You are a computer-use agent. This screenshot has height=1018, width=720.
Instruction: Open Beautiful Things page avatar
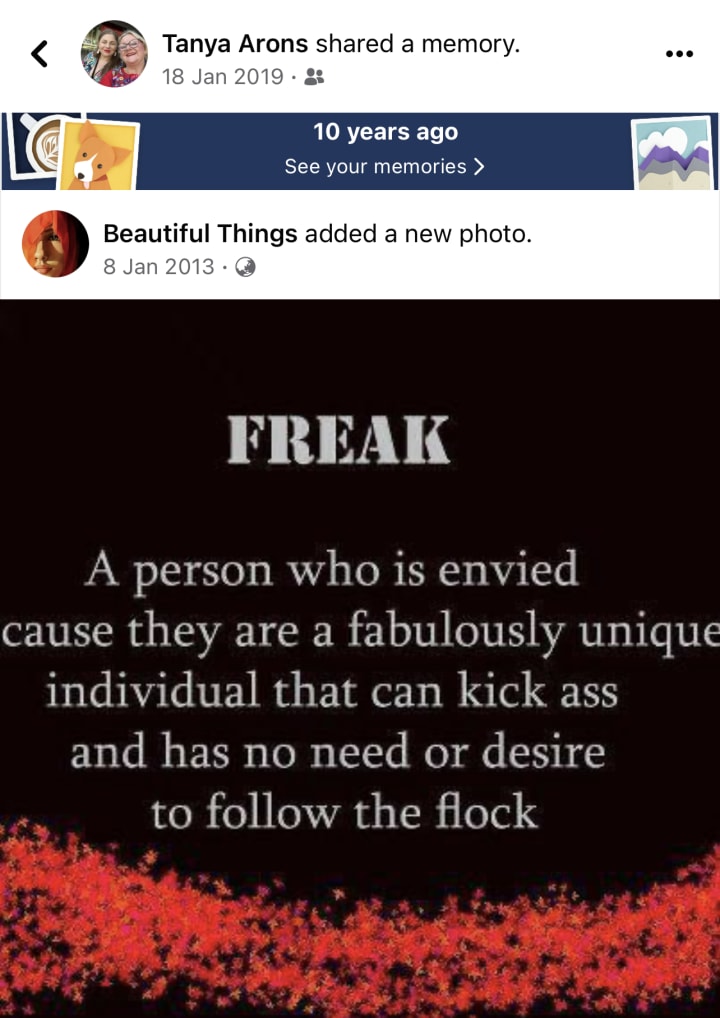coord(55,243)
